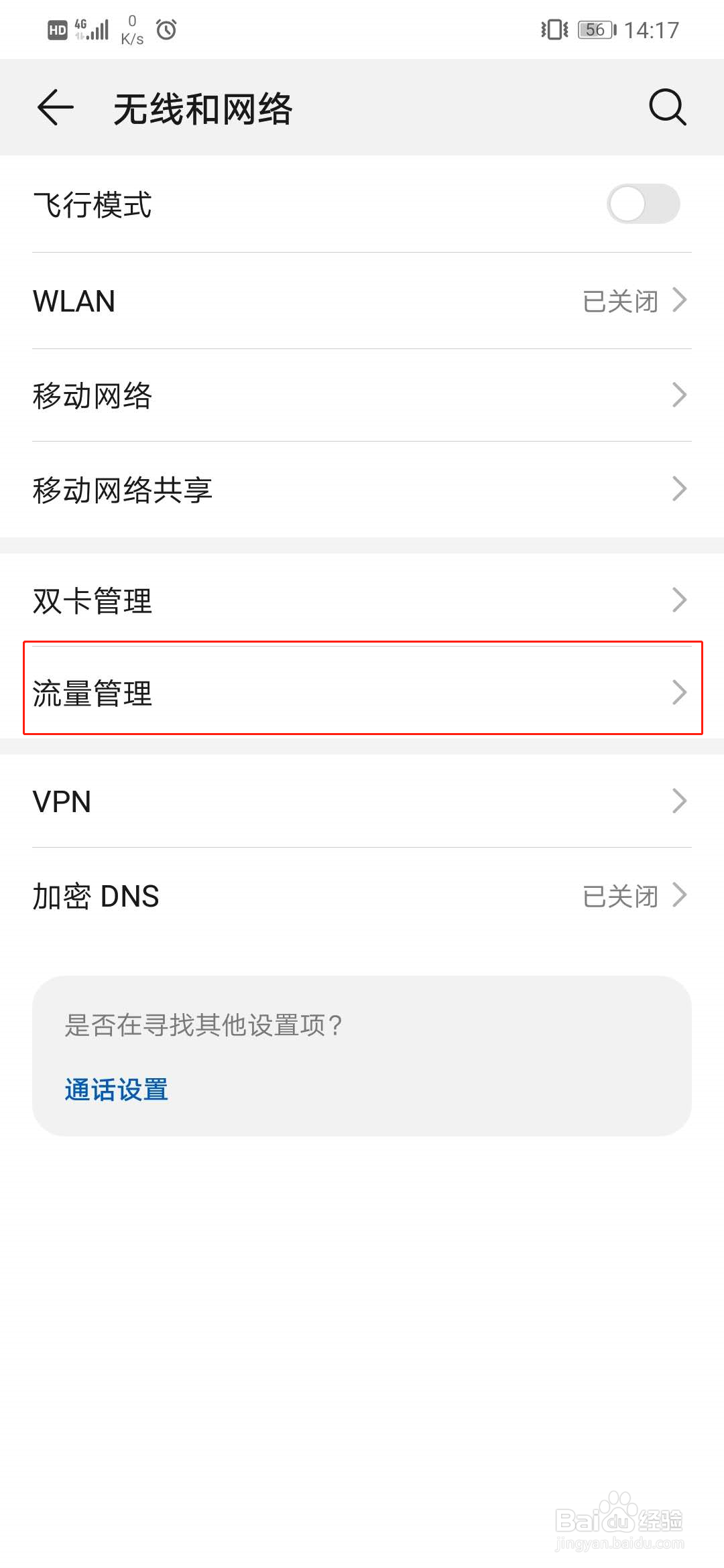Open the highlighted 流量管理 entry
The image size is (724, 1568).
pos(362,694)
